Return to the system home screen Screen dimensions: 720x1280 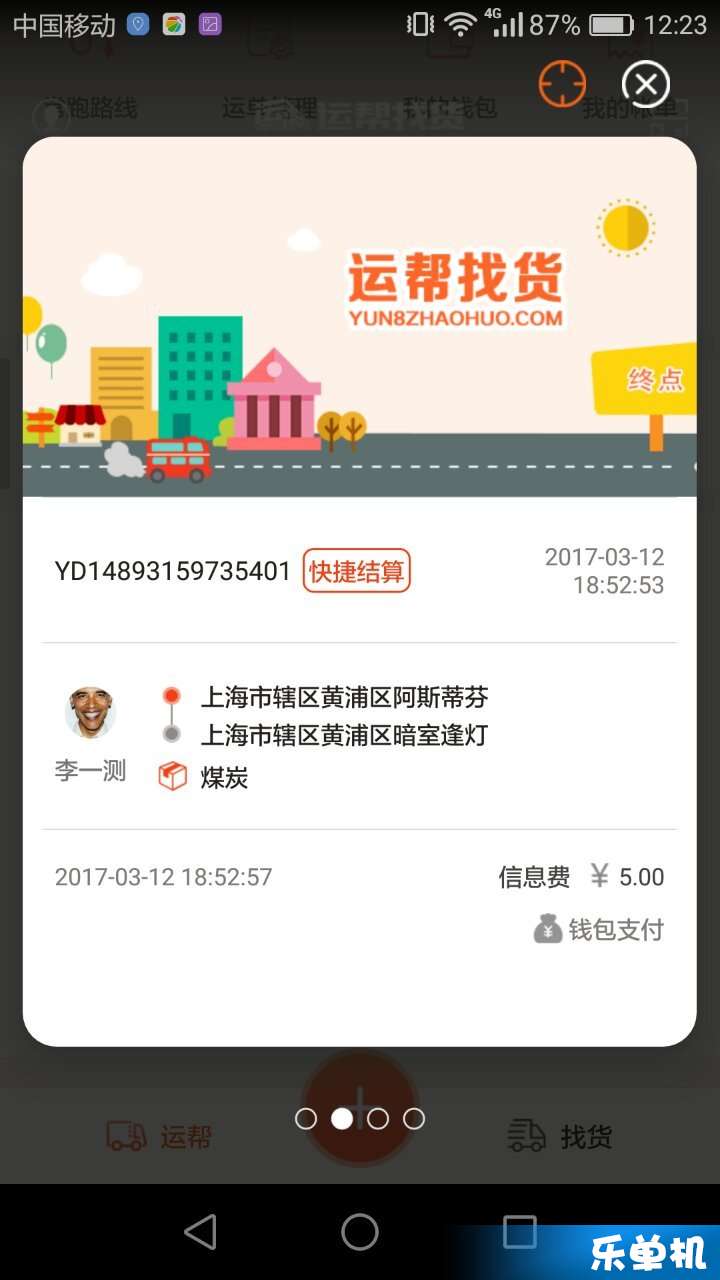tap(360, 1232)
